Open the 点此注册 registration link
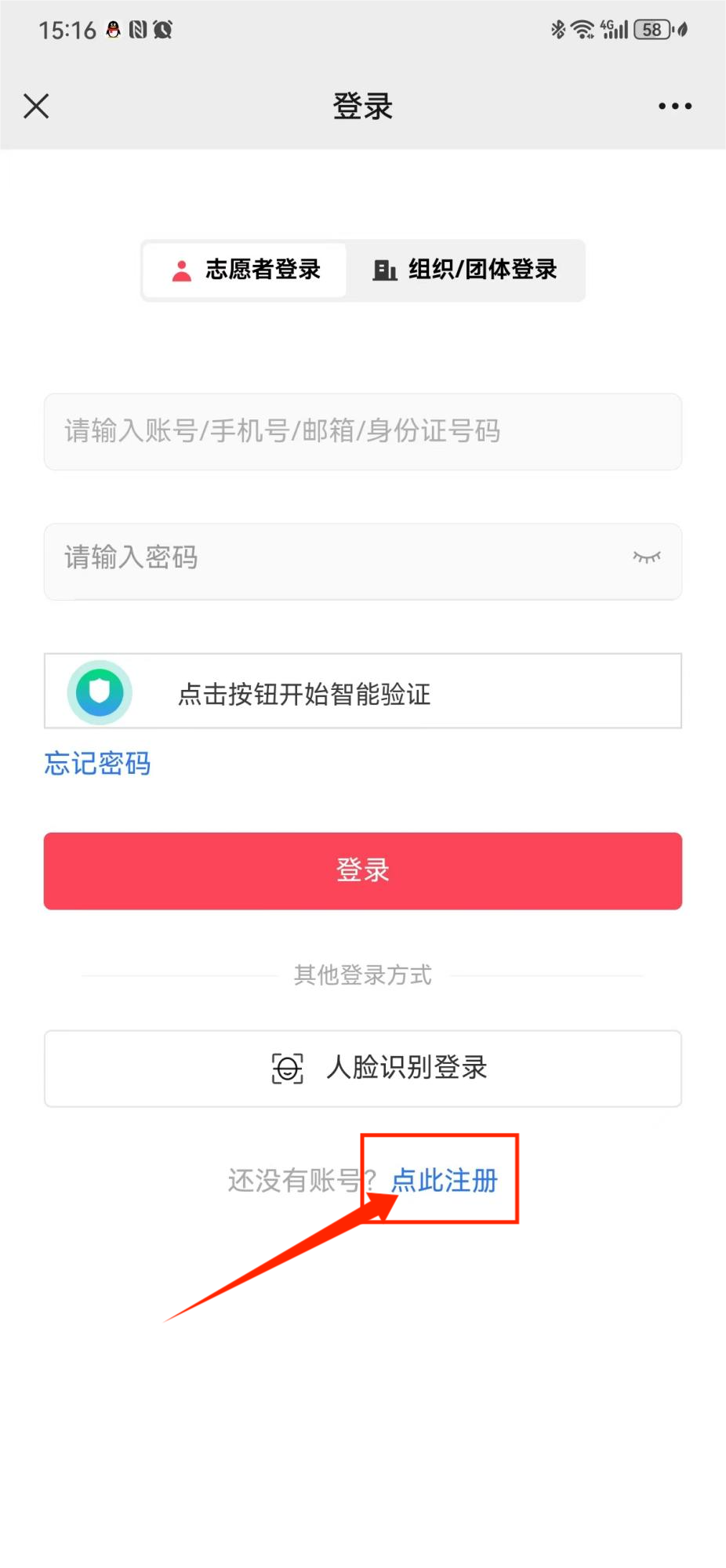This screenshot has width=726, height=1568. point(445,1180)
